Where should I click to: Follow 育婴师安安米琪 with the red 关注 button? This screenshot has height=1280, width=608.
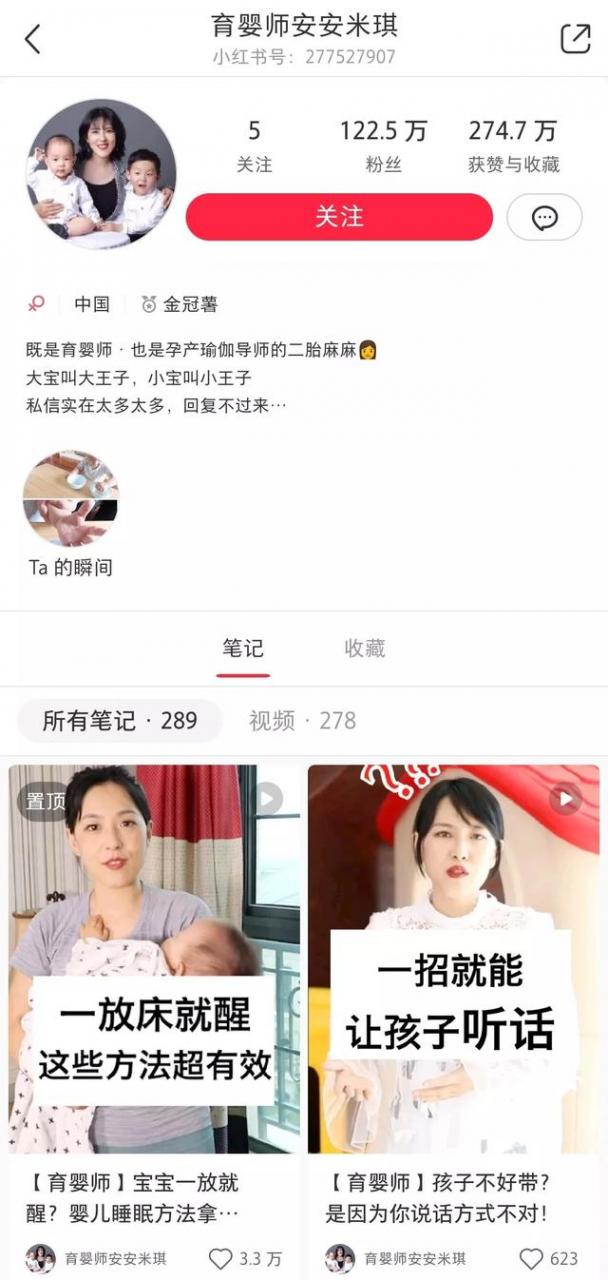click(x=339, y=217)
